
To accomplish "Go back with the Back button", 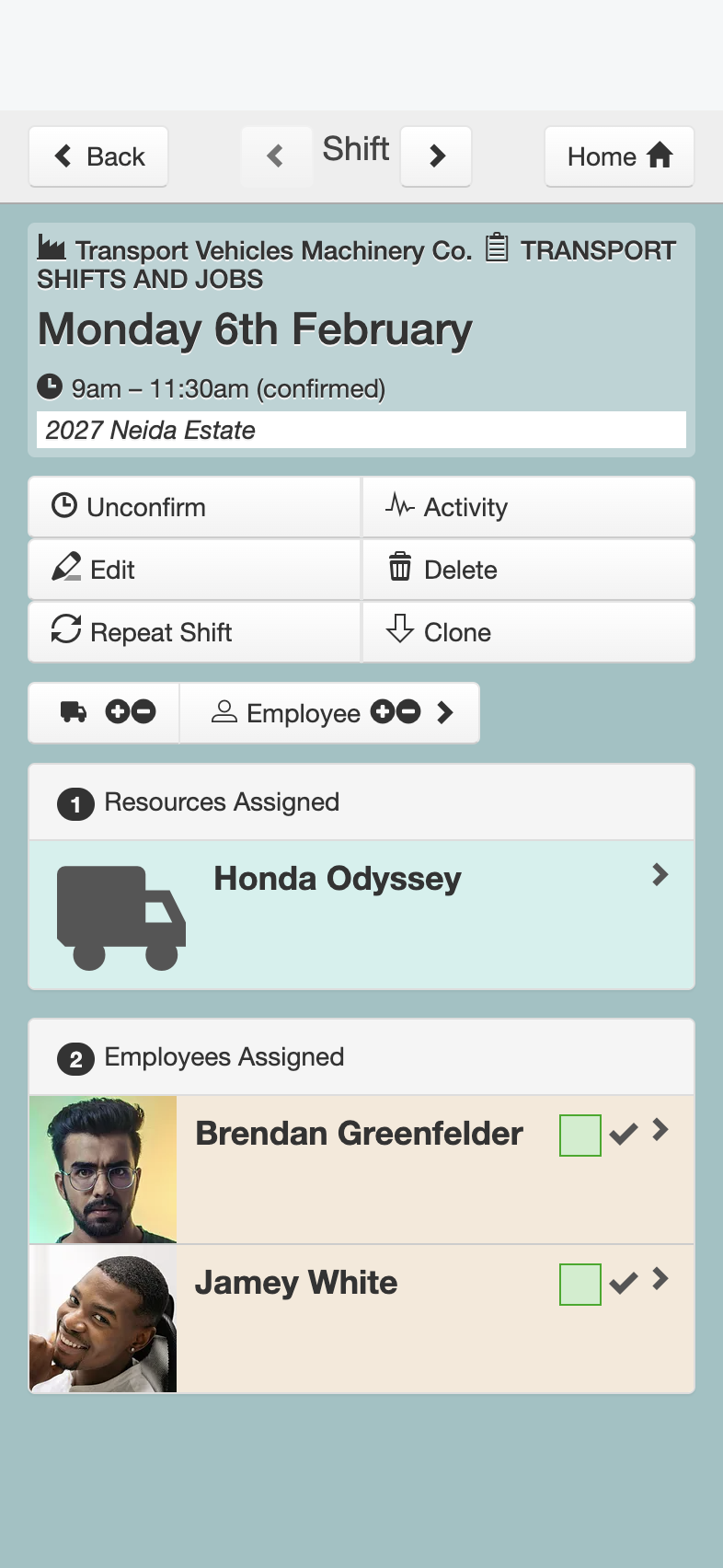I will (x=98, y=156).
